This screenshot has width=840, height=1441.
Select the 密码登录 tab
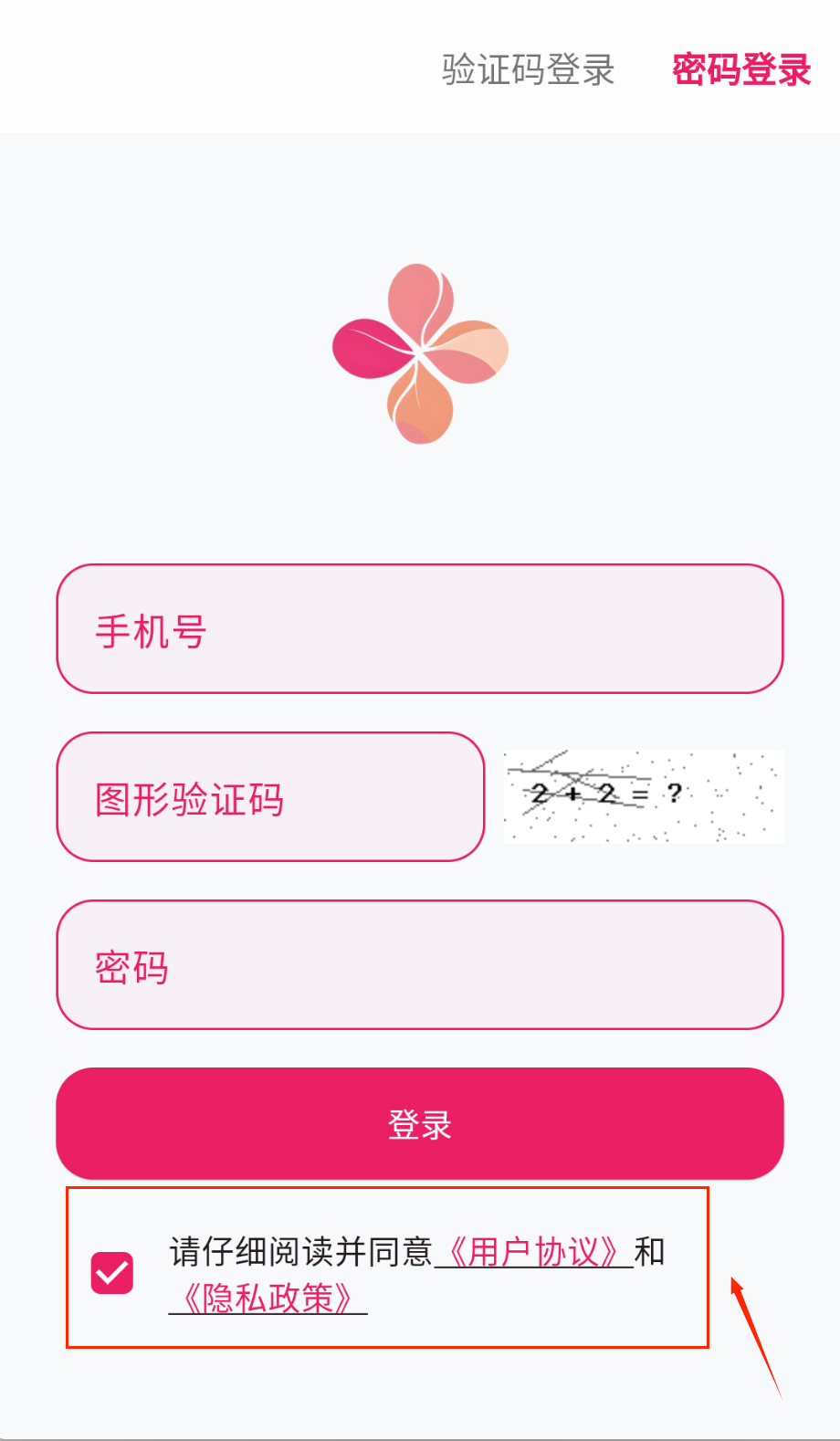(741, 70)
